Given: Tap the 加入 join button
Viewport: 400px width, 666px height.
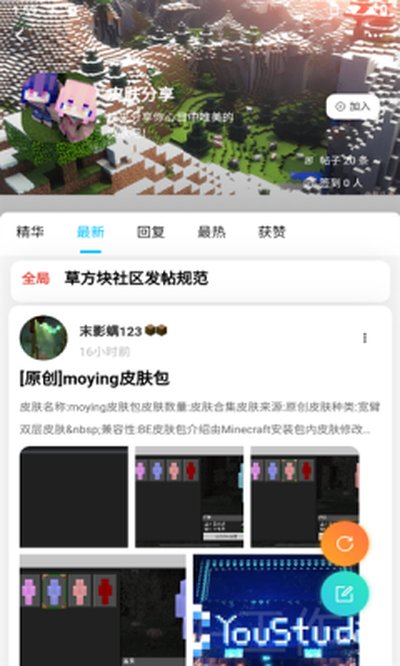Looking at the screenshot, I should 352,107.
